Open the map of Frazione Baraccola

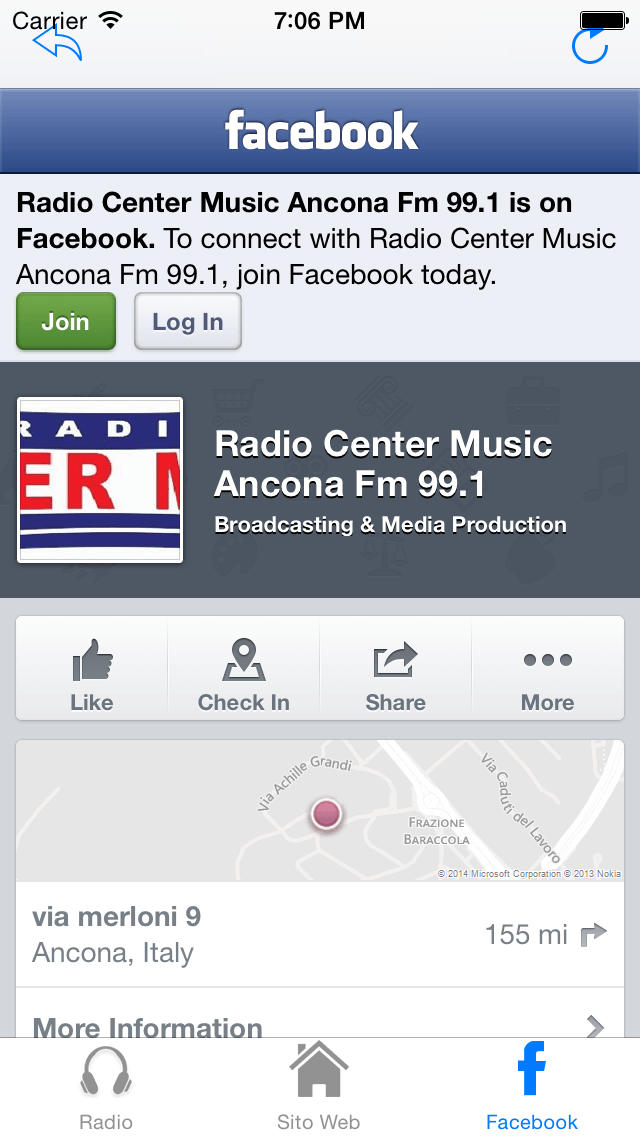click(320, 811)
